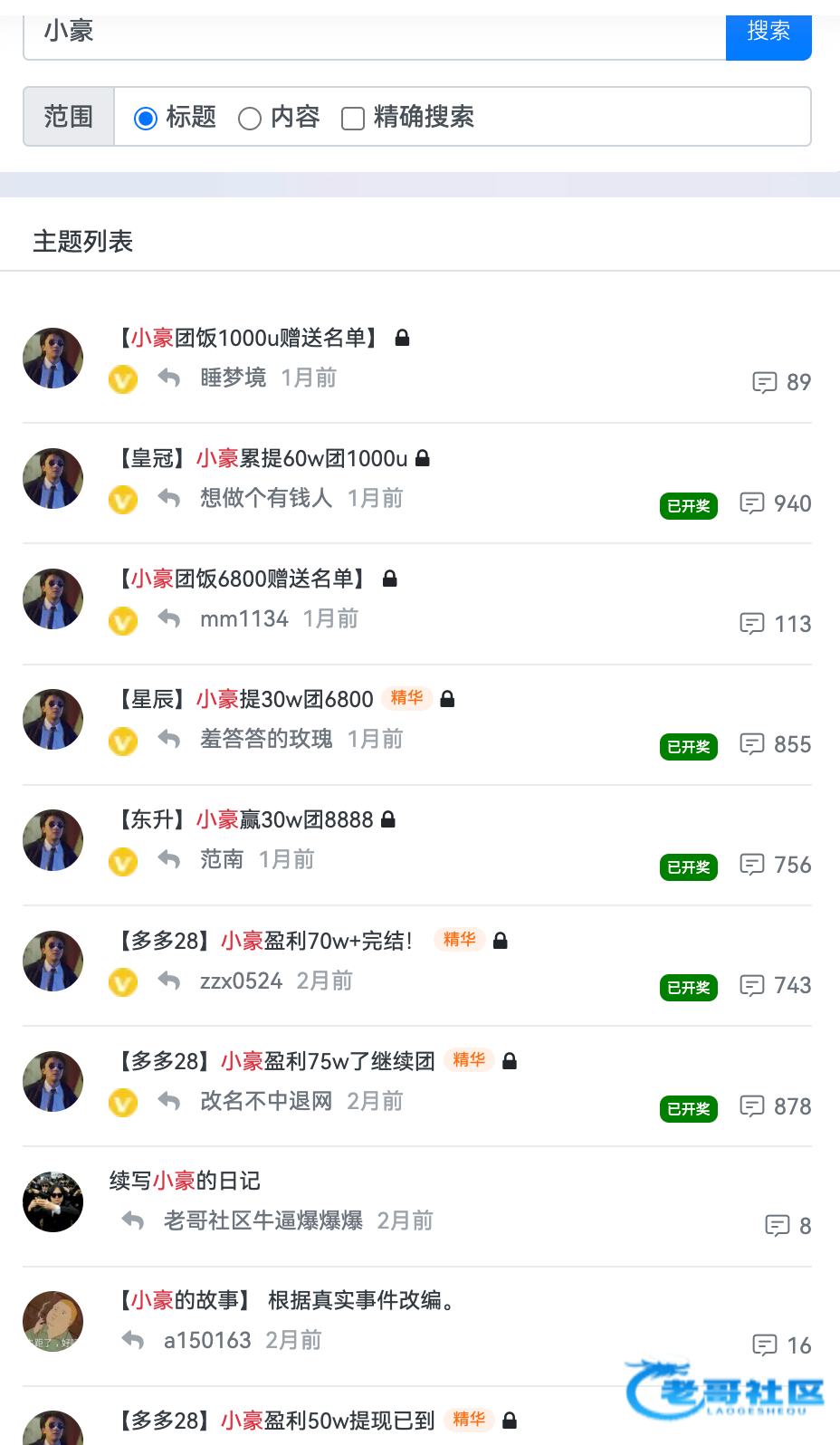The width and height of the screenshot is (840, 1445).
Task: Open thread 【小豪的故事】根据真实事件改编
Action: click(x=285, y=1301)
